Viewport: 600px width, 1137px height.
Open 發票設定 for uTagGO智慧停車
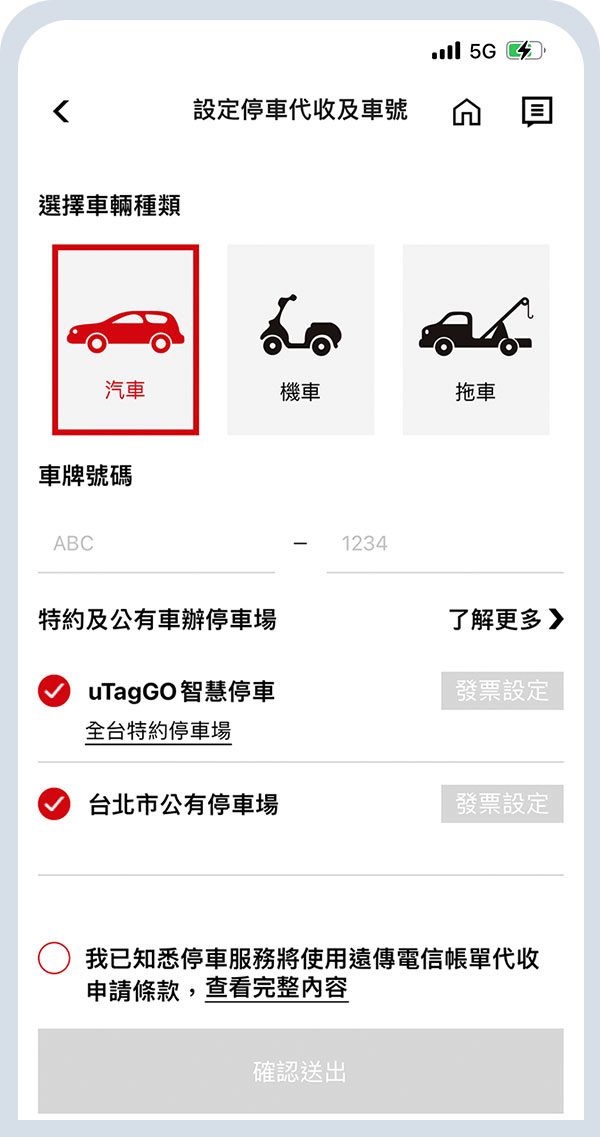[502, 691]
